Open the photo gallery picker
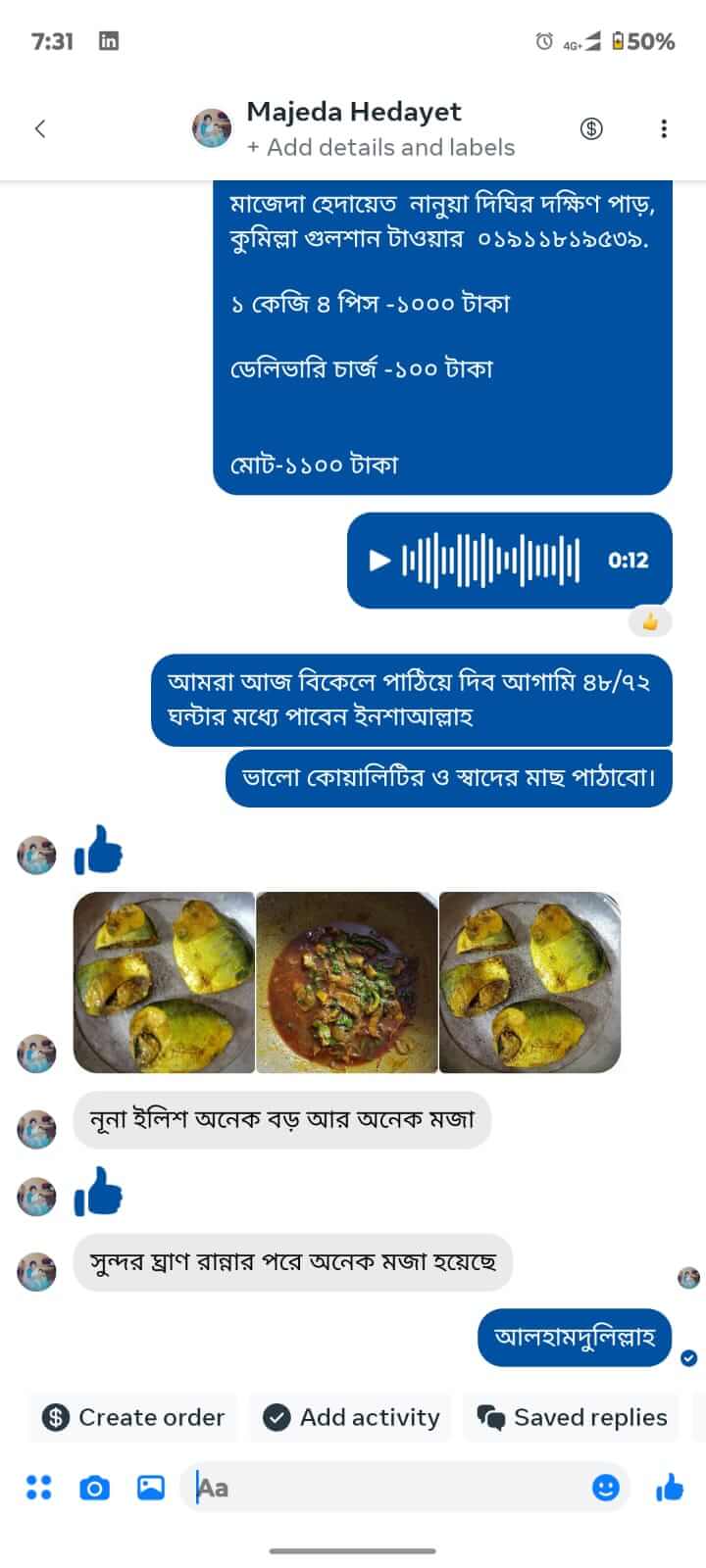This screenshot has height=1568, width=706. pos(150,1488)
